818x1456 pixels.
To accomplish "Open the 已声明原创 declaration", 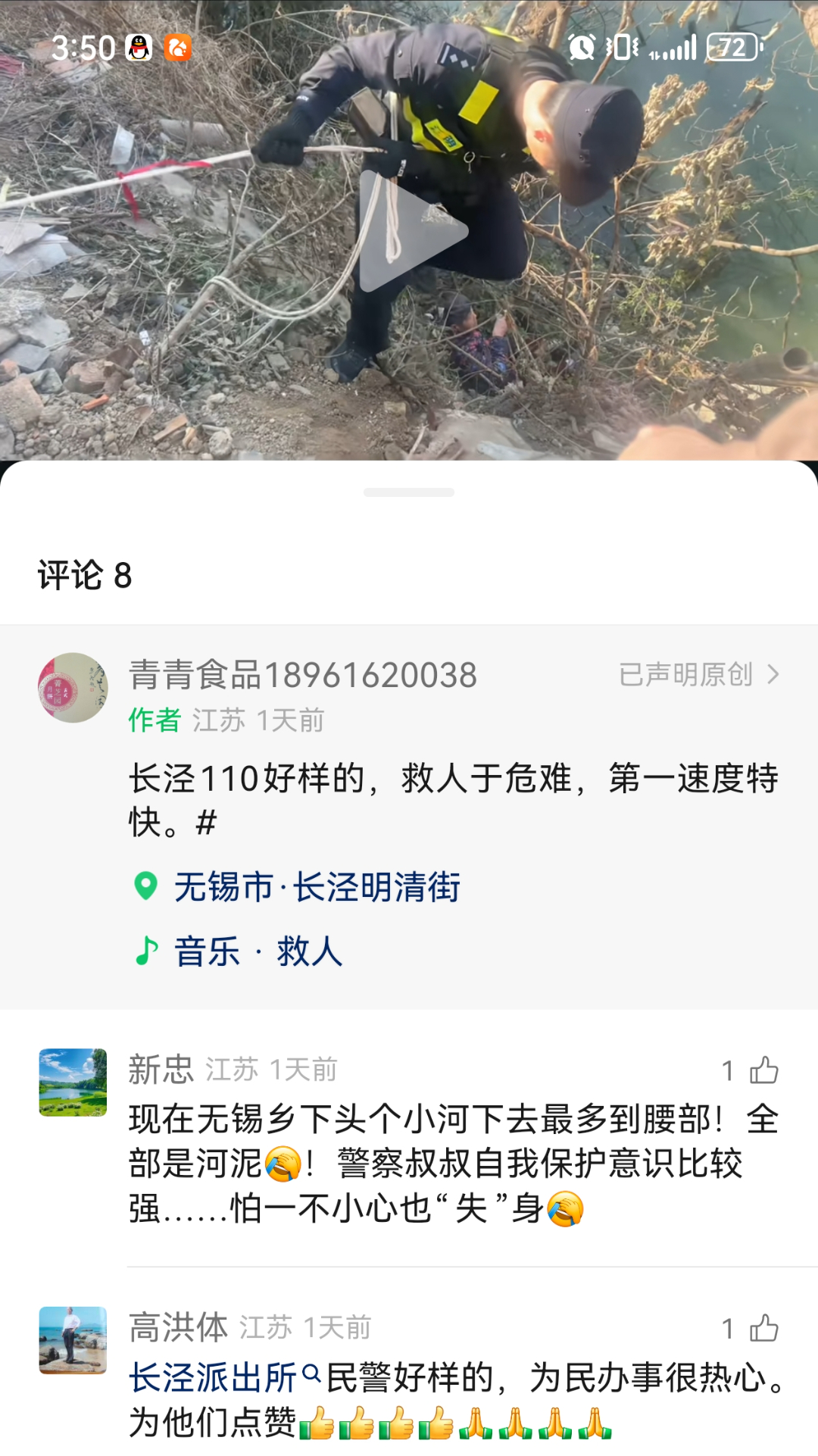I will click(698, 674).
